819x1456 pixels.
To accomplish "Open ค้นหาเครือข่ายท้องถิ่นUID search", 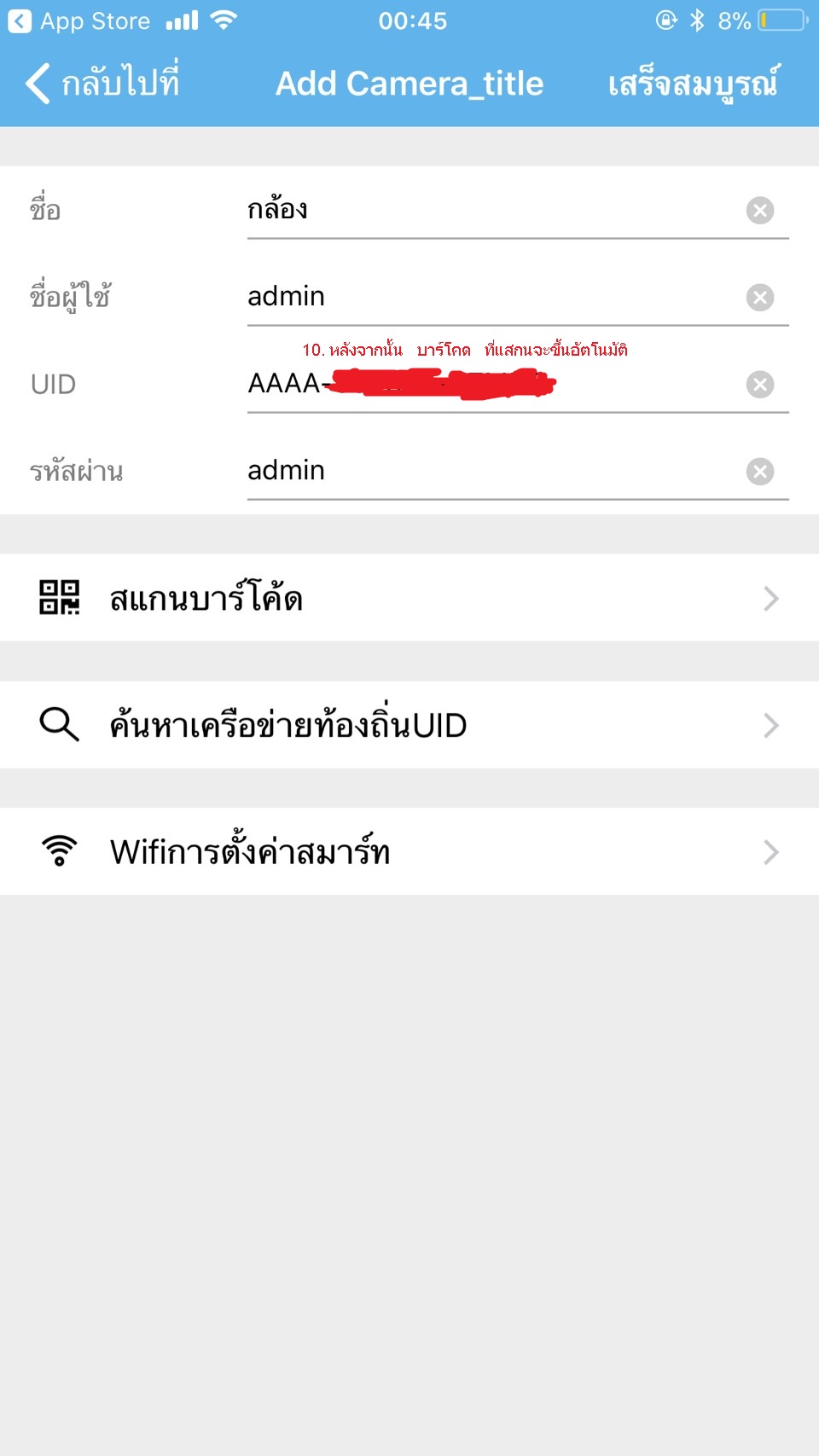I will (409, 725).
